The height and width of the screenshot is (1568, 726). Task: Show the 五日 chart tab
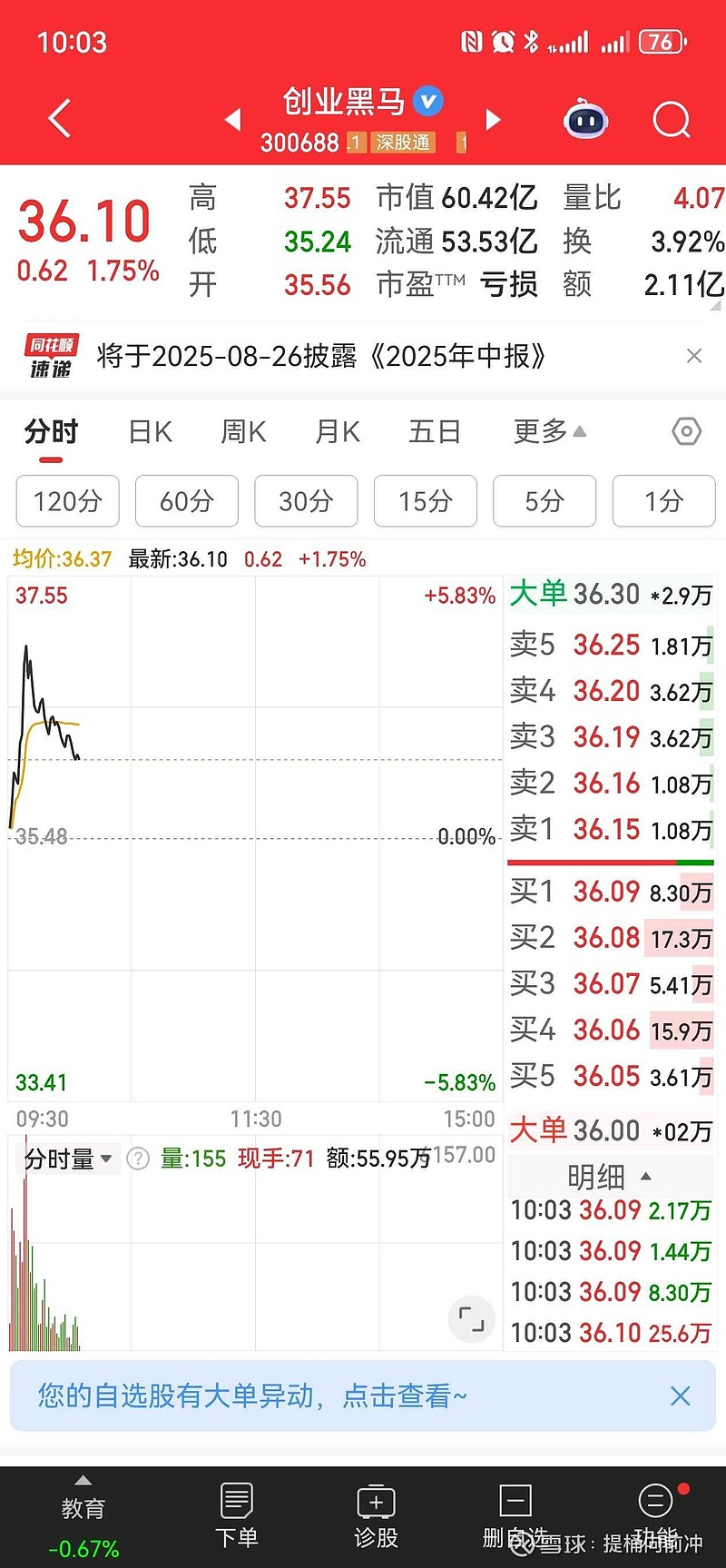(435, 432)
